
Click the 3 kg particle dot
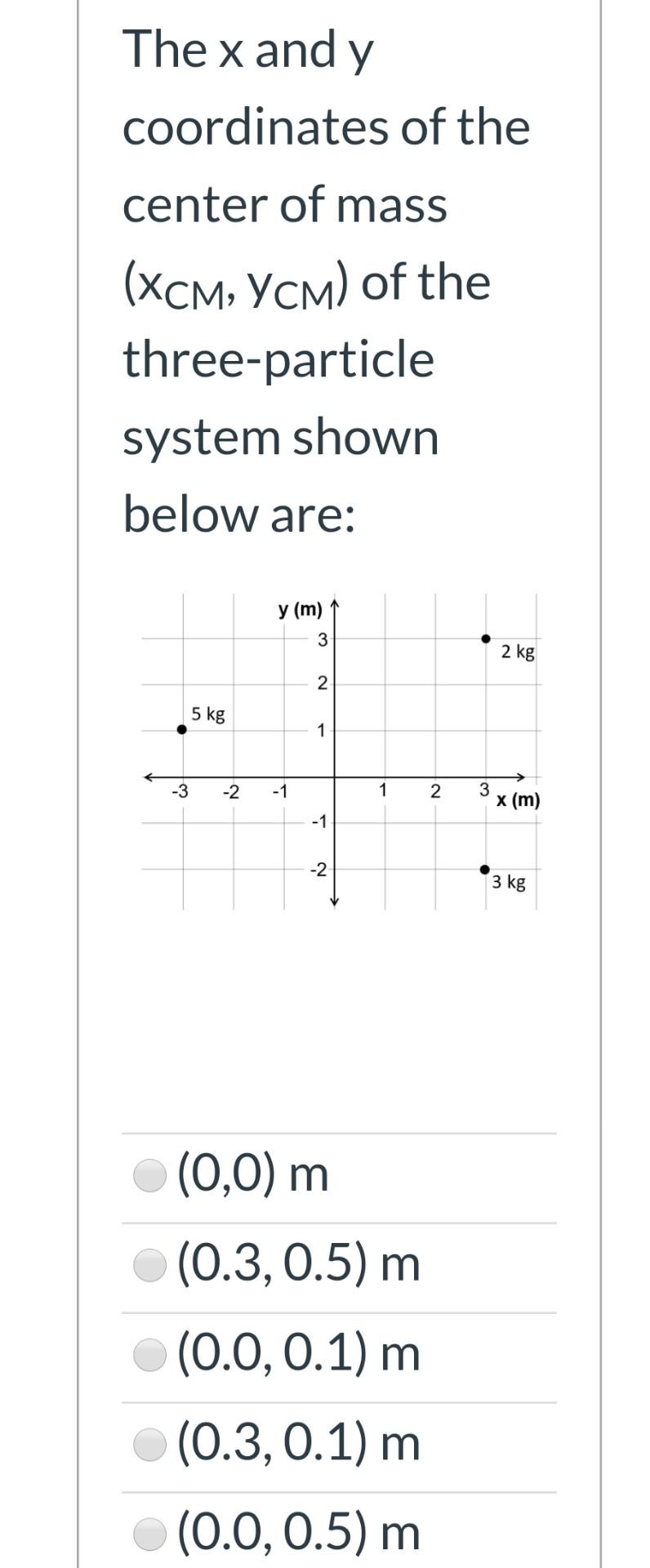click(x=485, y=868)
